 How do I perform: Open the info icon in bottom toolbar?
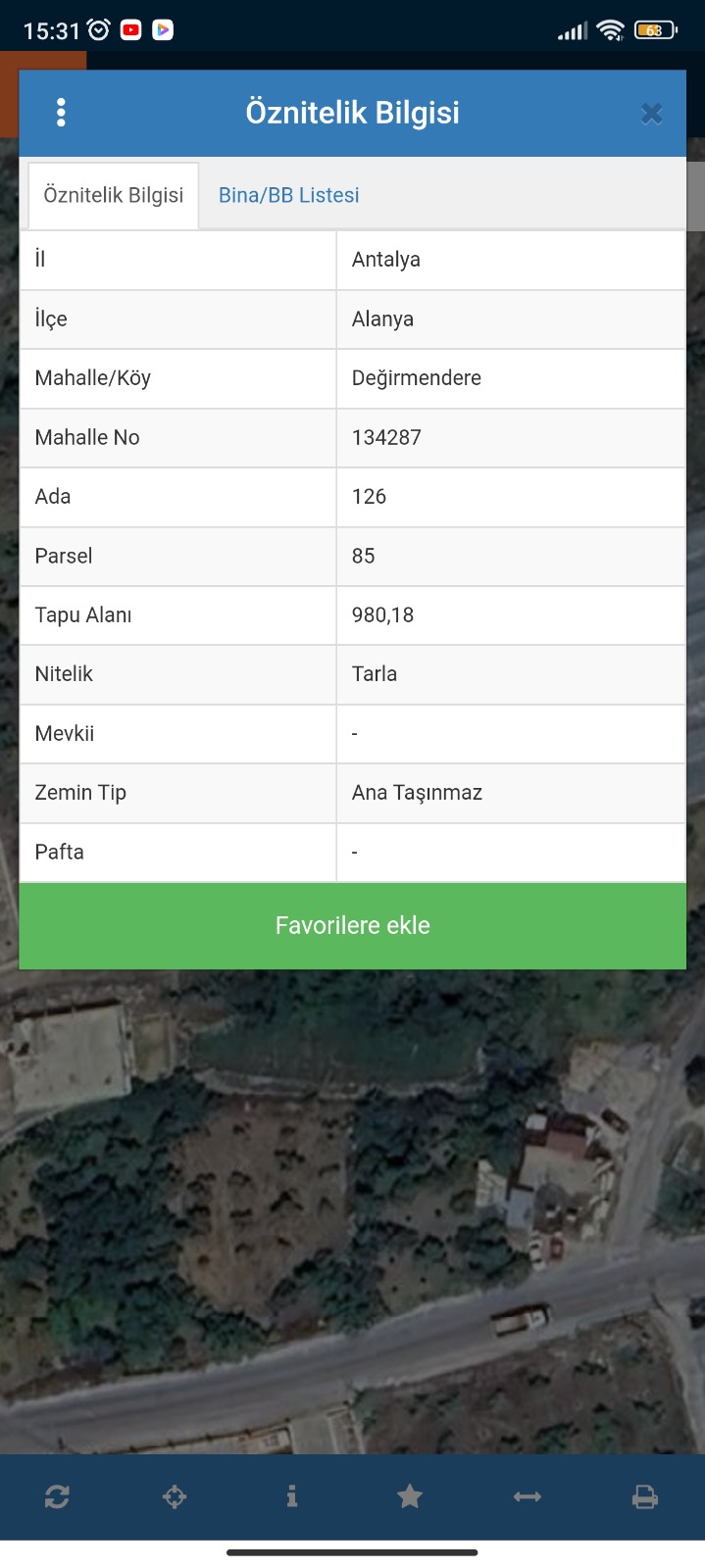[x=292, y=1496]
